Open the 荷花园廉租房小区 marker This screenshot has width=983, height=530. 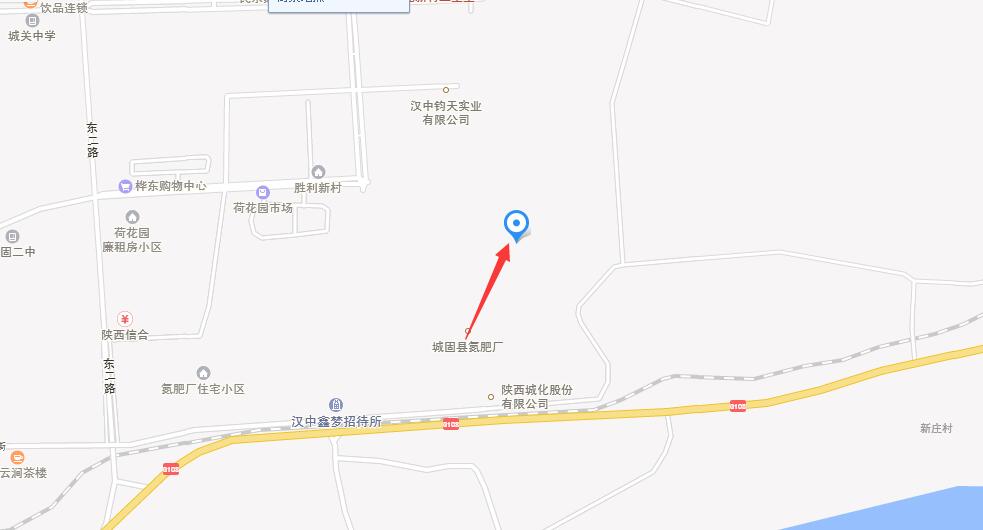(131, 217)
